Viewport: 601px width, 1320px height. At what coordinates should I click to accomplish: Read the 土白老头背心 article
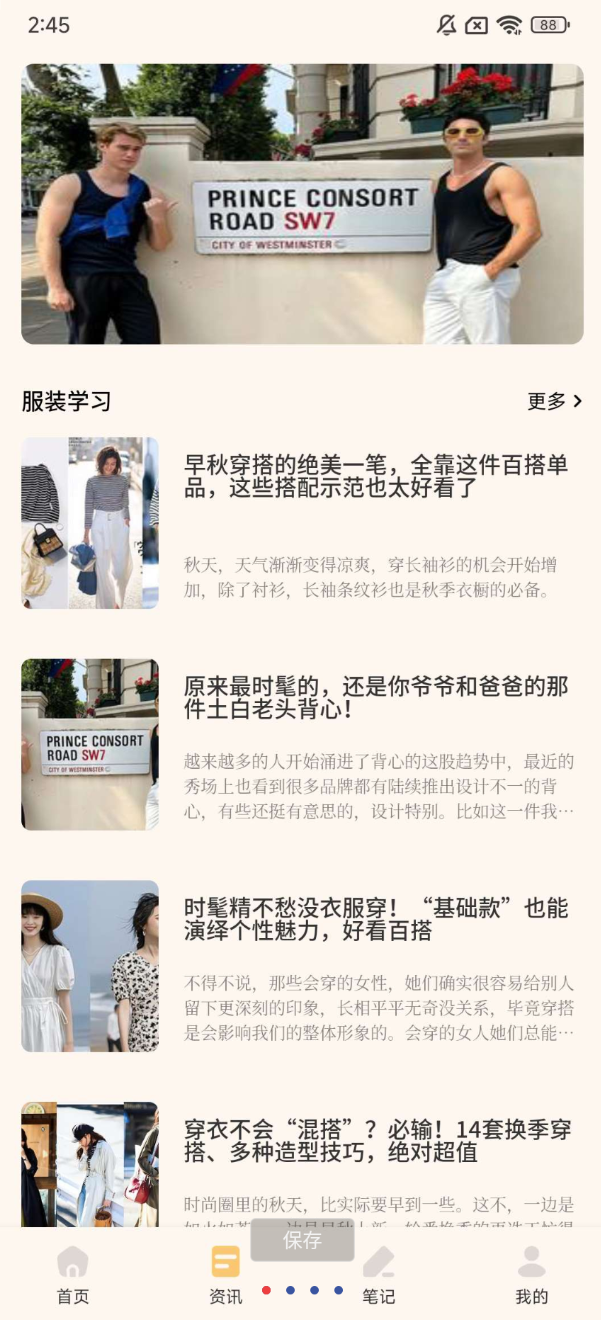click(x=376, y=698)
